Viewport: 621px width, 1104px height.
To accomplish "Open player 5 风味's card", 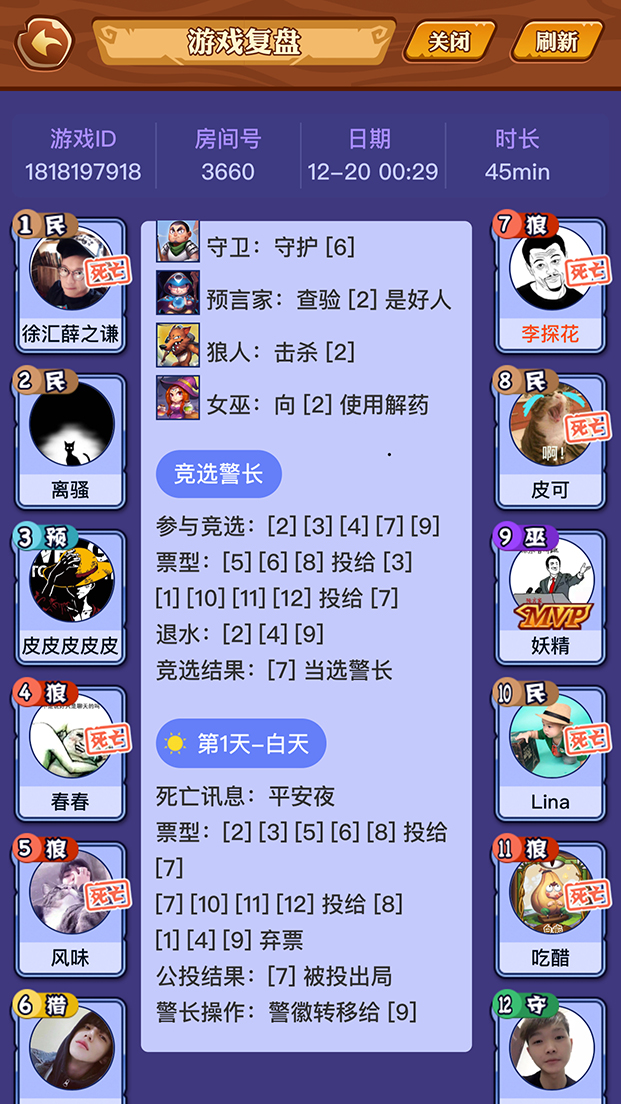I will (x=71, y=907).
